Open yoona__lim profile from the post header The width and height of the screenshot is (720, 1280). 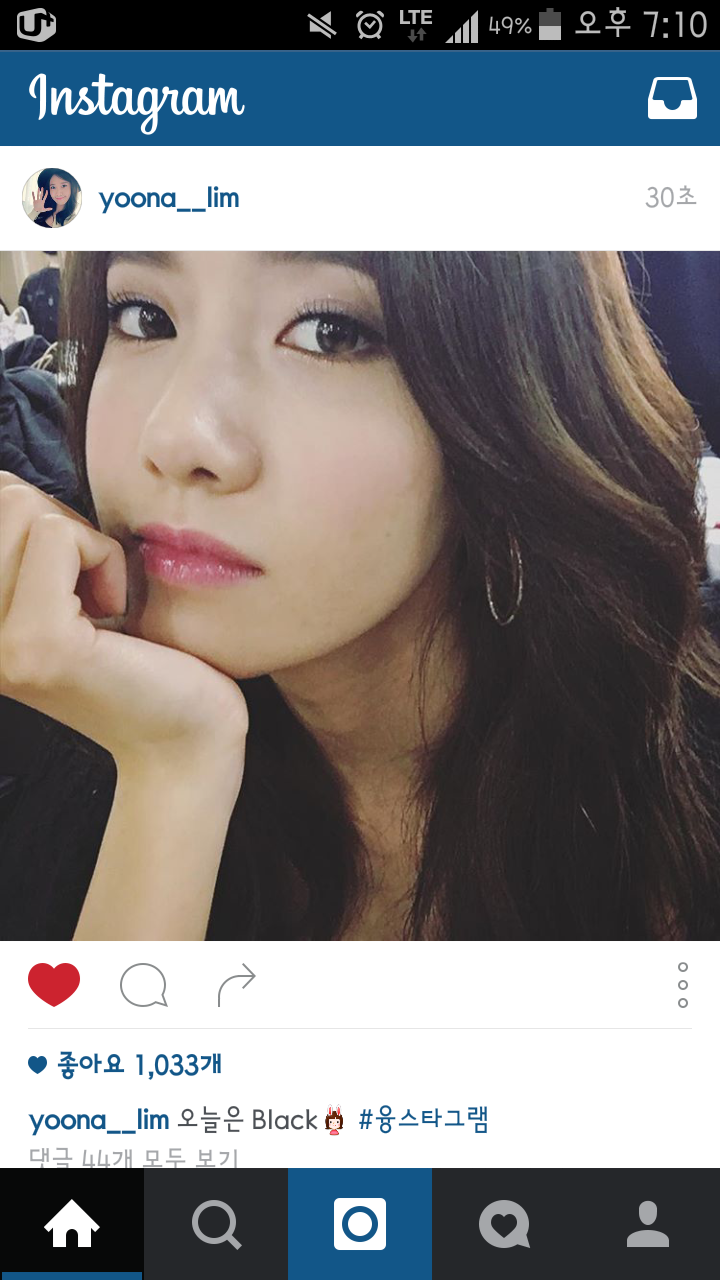tap(169, 198)
